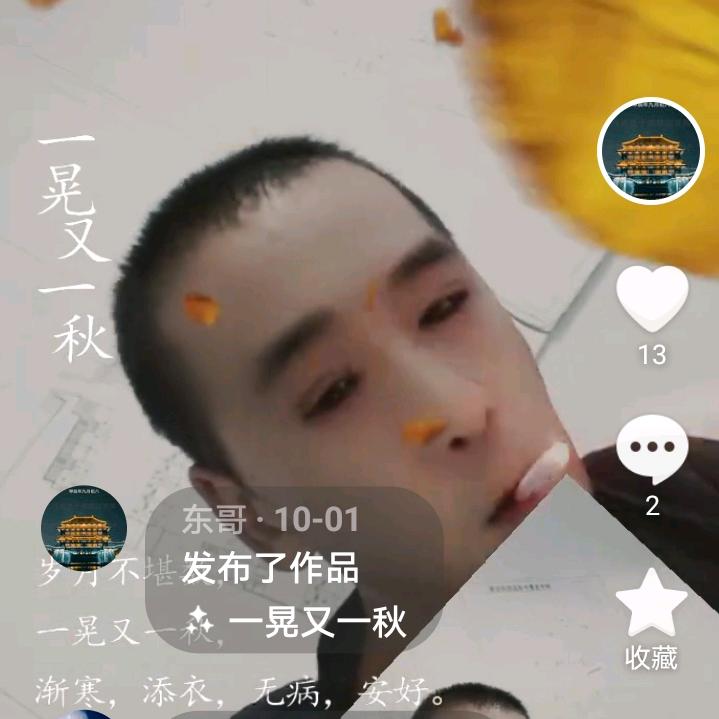Open 东哥's small avatar beside the notification
The image size is (719, 719).
pos(84,528)
